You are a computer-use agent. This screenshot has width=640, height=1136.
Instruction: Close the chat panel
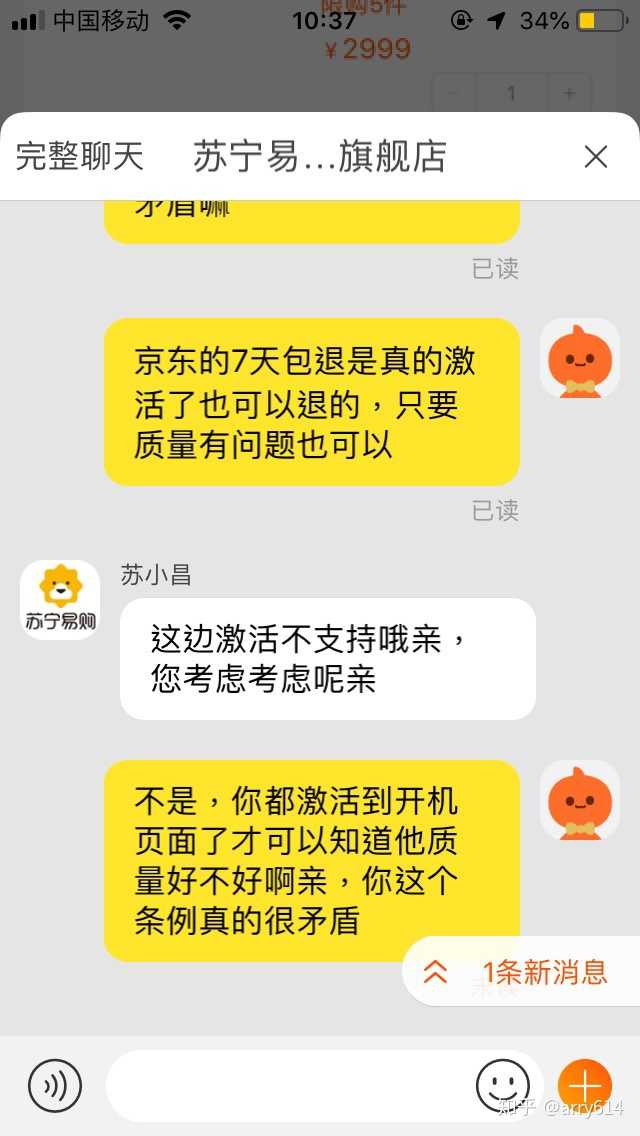tap(596, 157)
